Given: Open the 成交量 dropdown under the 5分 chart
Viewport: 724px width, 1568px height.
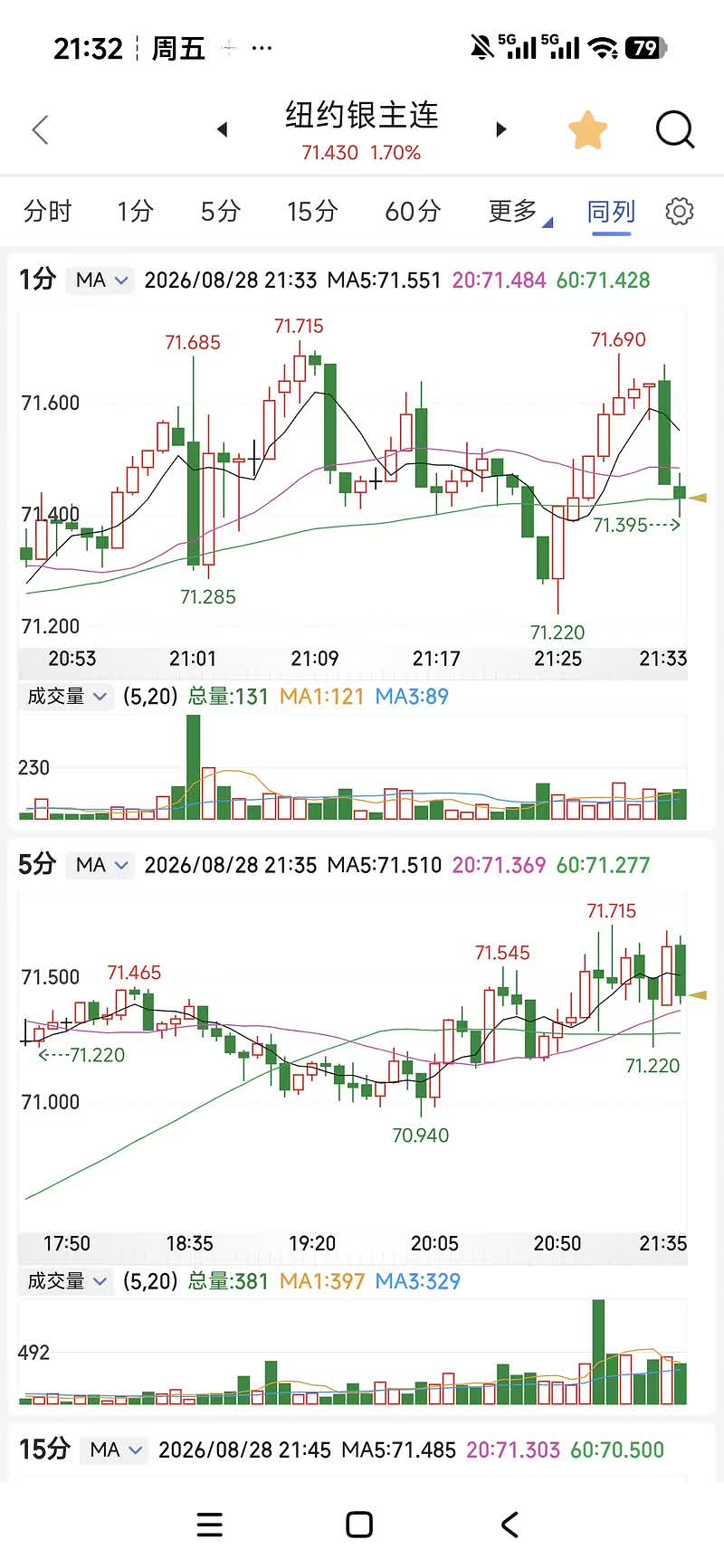Looking at the screenshot, I should click(67, 1281).
